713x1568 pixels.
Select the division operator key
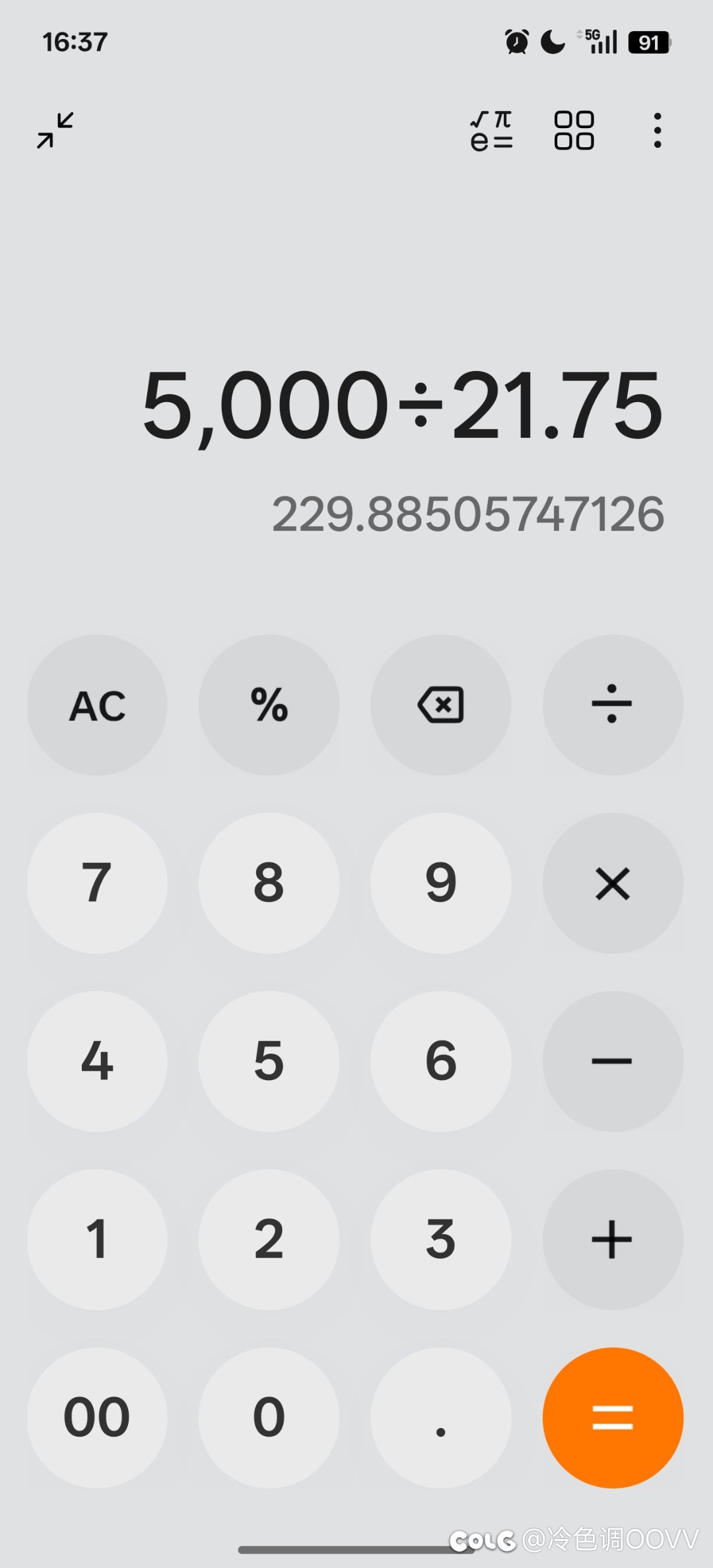613,705
